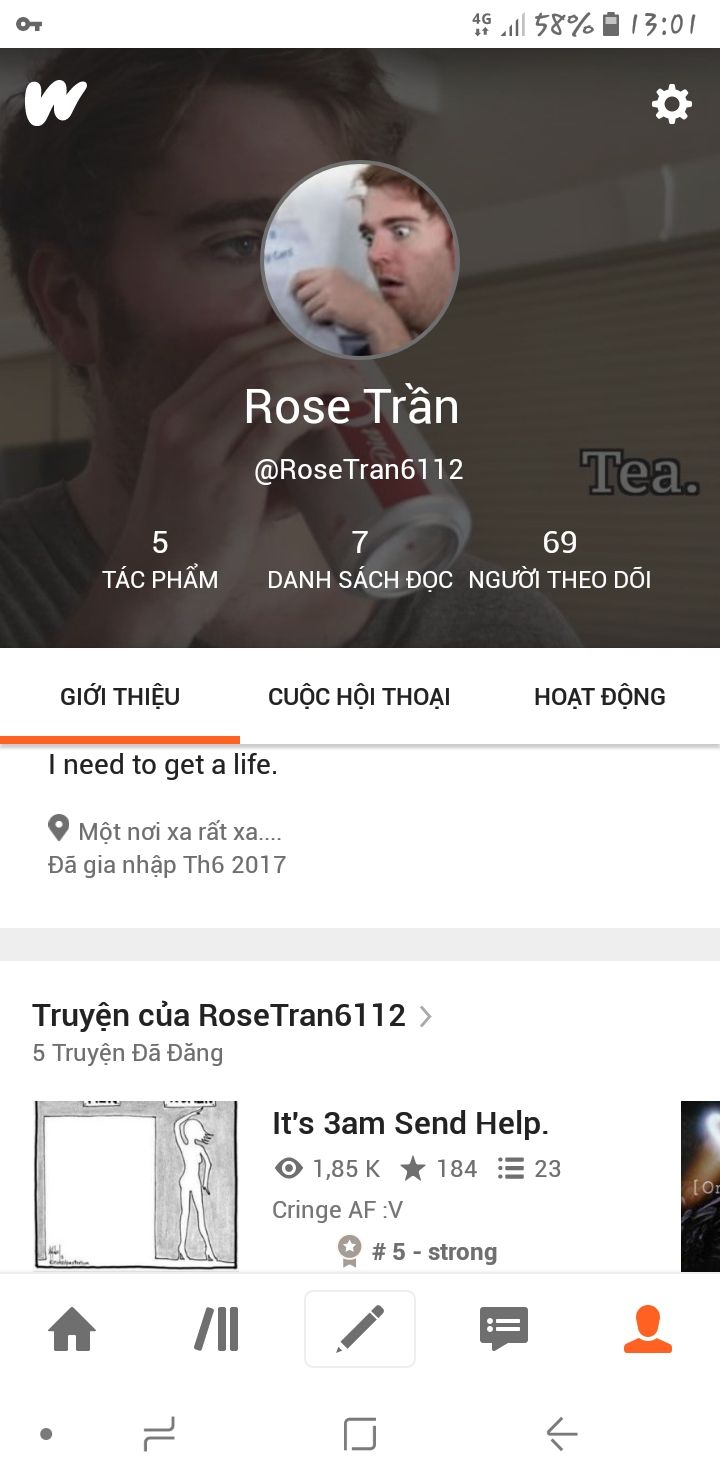Viewport: 720px width, 1480px height.
Task: View the profile avatar picture
Action: [x=360, y=259]
